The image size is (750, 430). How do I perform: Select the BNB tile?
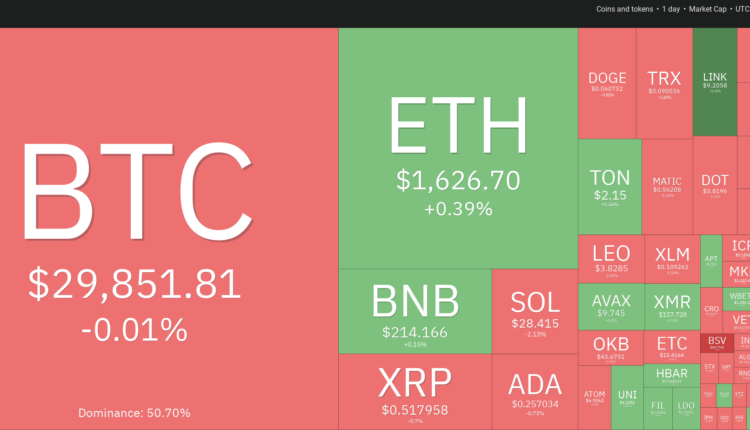[x=414, y=311]
